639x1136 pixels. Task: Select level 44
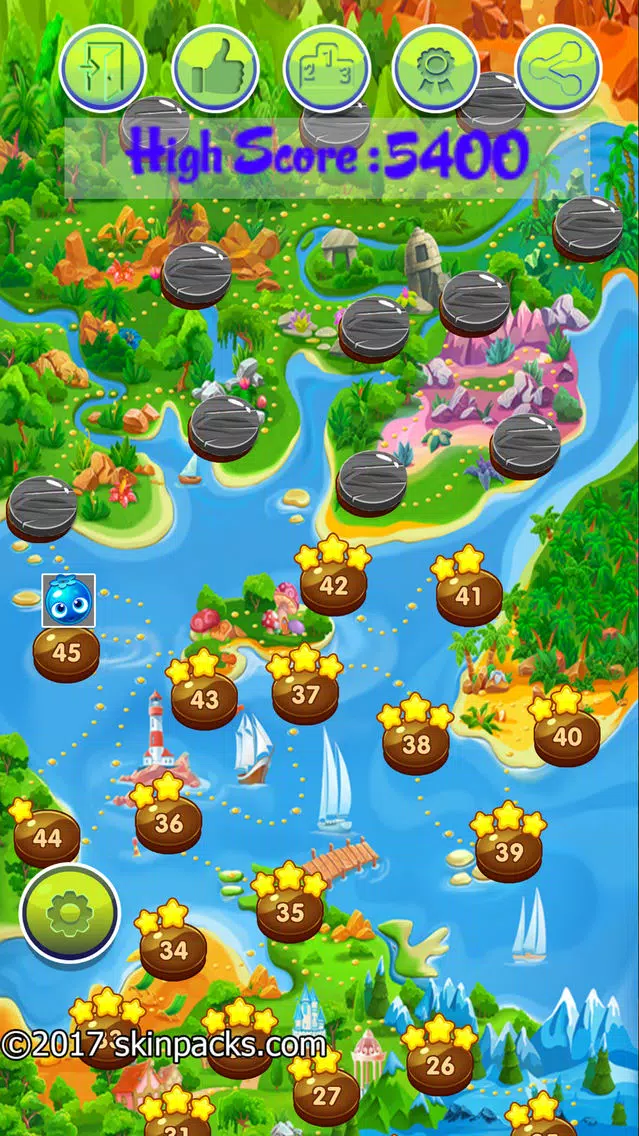(x=47, y=839)
